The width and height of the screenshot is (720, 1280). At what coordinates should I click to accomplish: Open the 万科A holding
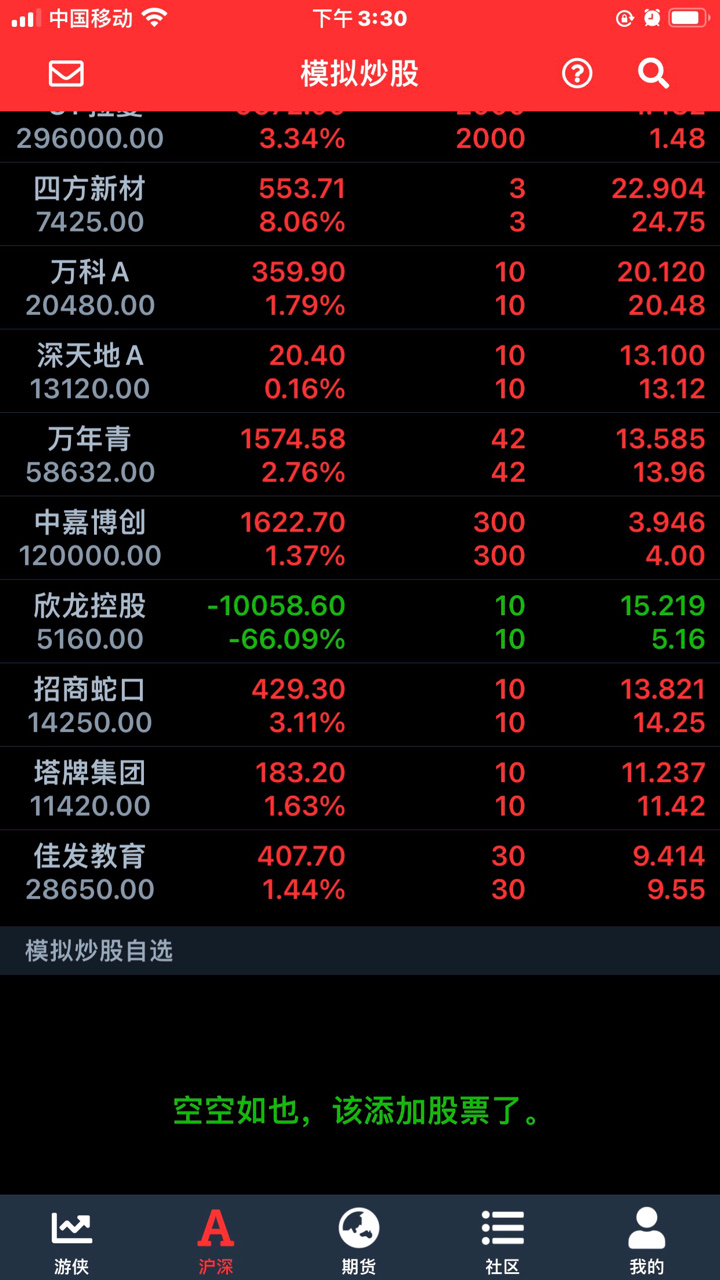click(x=360, y=288)
